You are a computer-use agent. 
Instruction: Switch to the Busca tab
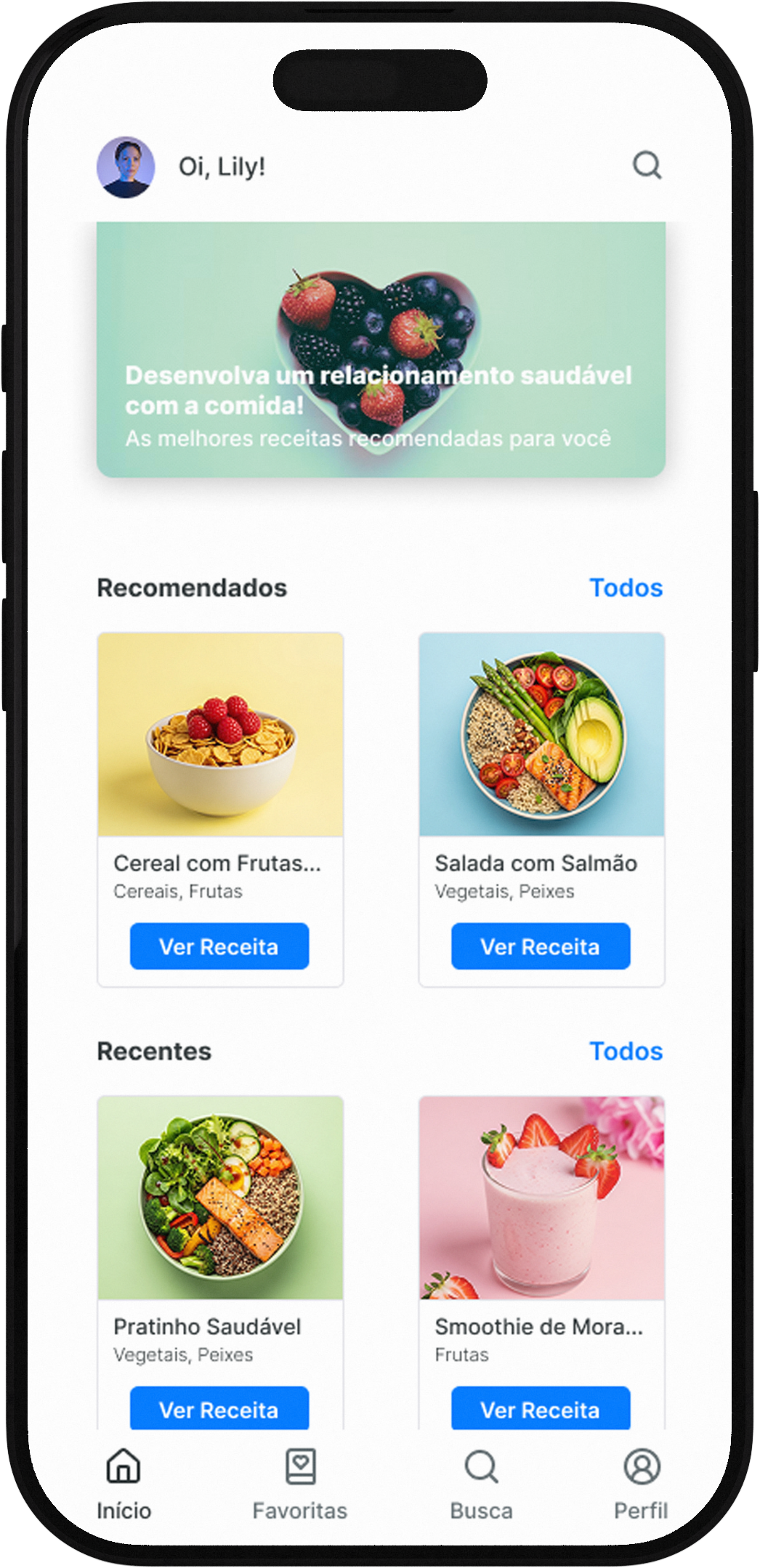481,1484
